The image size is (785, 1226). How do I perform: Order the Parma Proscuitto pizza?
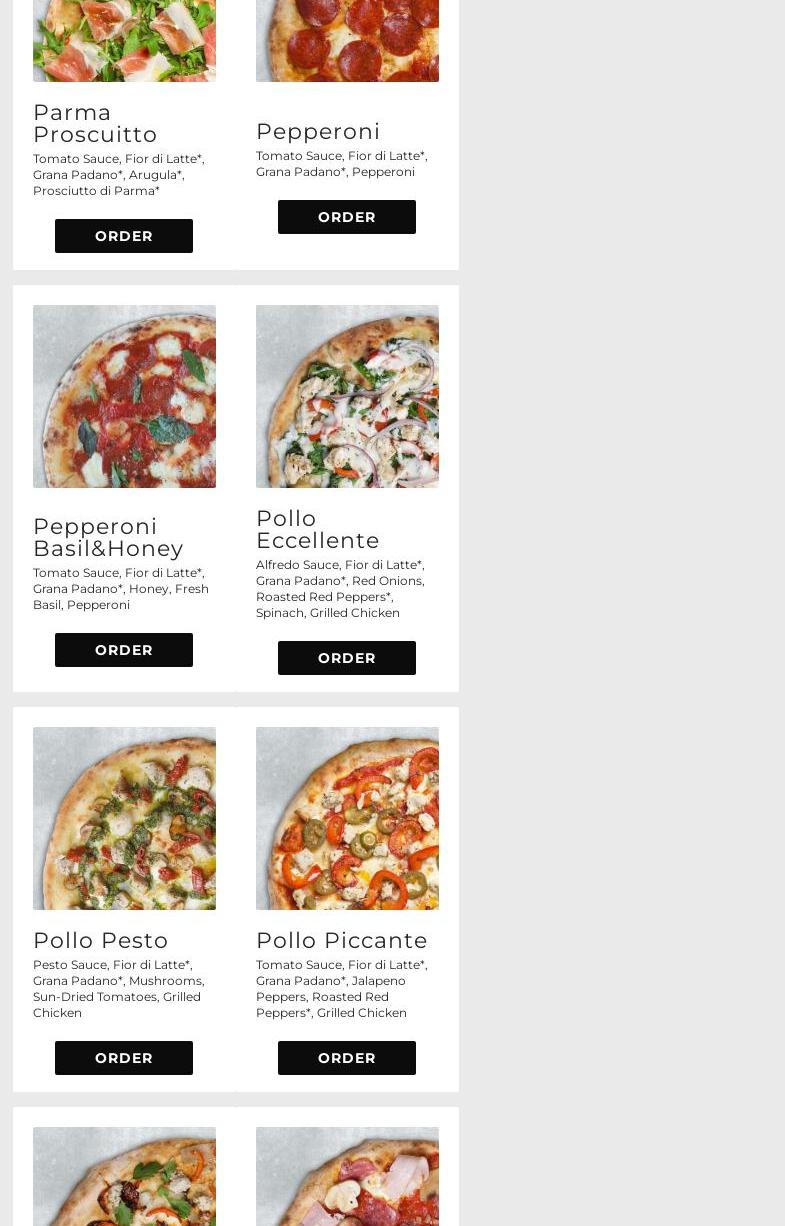tap(124, 236)
